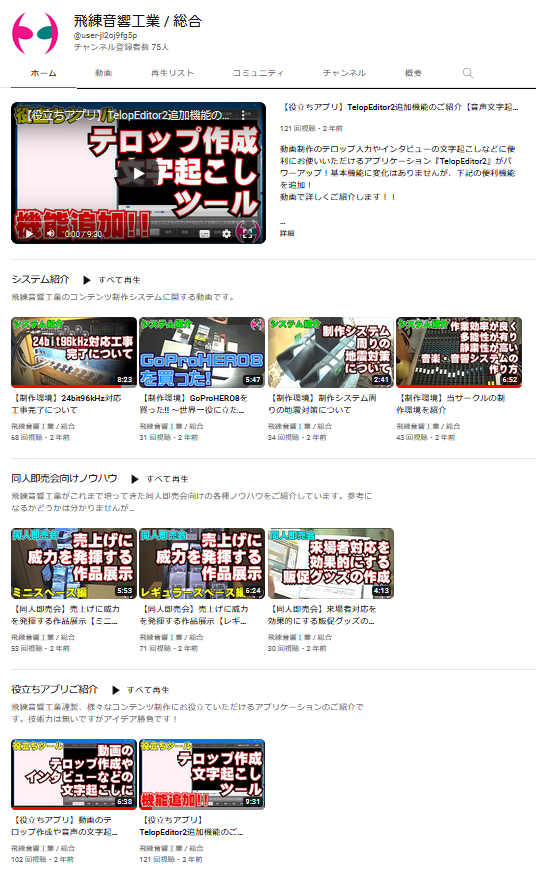
Task: Open the 販促グッズの作成 video
Action: pyautogui.click(x=331, y=563)
